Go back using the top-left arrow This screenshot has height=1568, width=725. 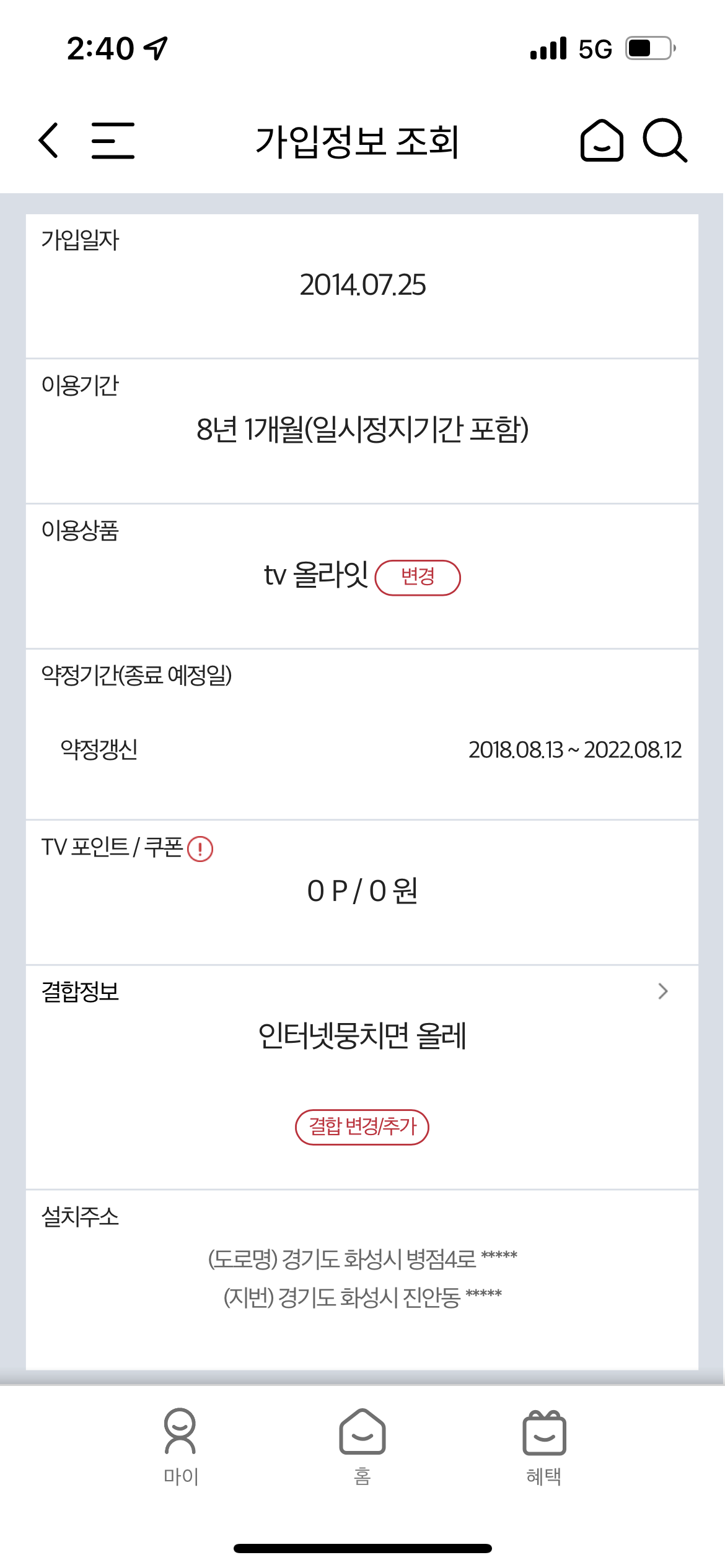[x=48, y=141]
